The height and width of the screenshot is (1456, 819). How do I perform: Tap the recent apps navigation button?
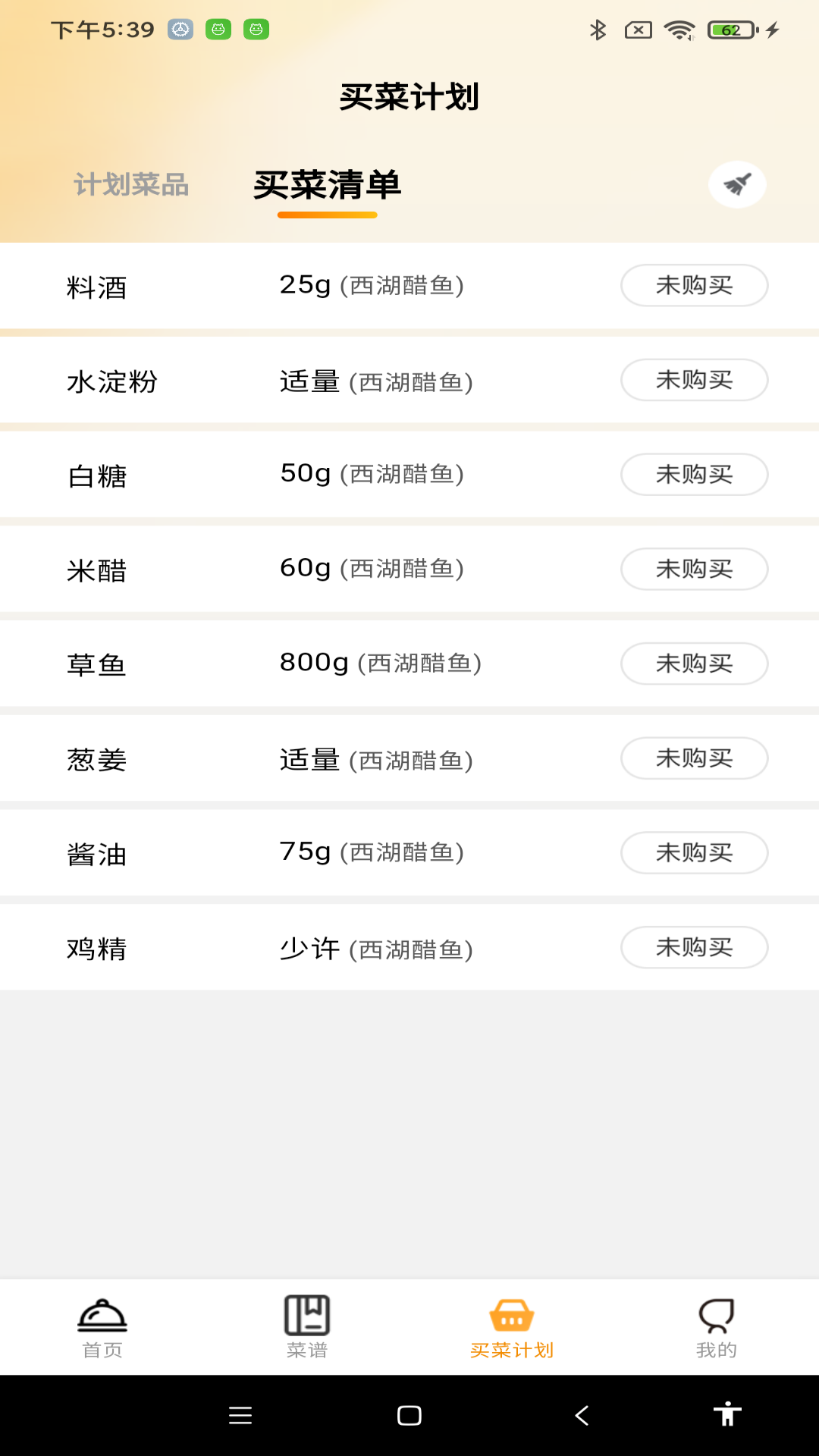(240, 1415)
